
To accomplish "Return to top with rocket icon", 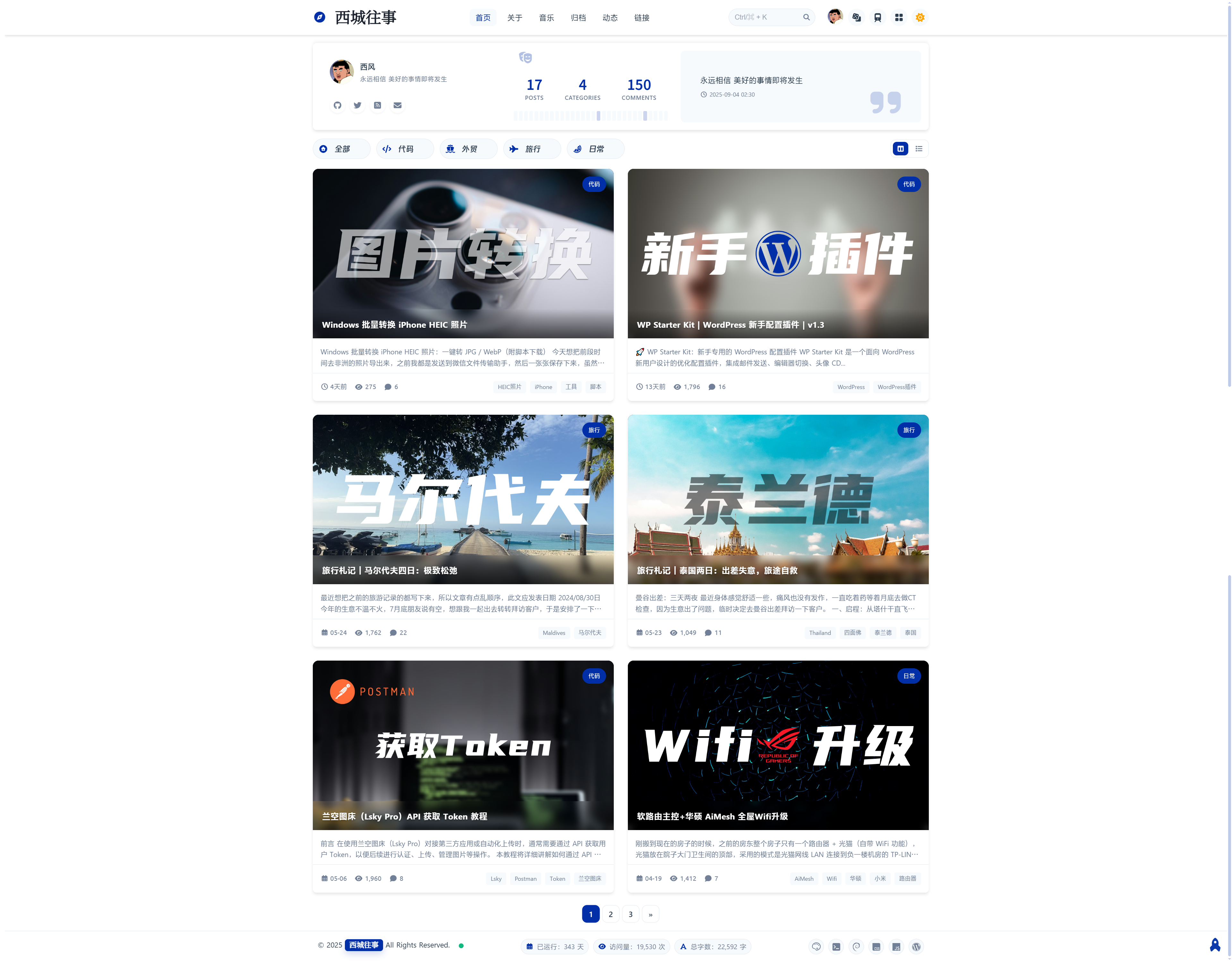I will point(1214,945).
